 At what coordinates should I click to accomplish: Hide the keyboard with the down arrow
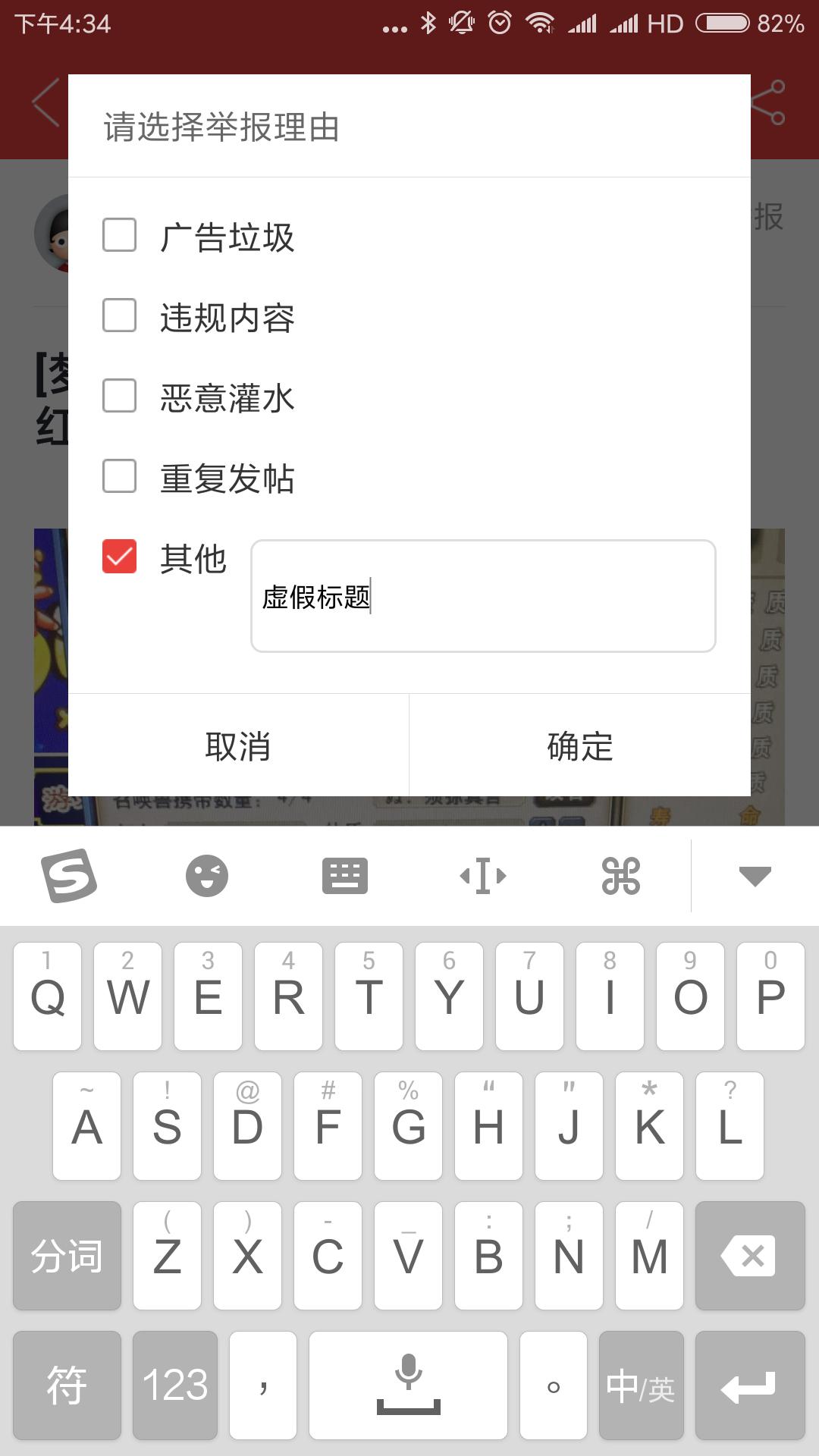[x=755, y=876]
